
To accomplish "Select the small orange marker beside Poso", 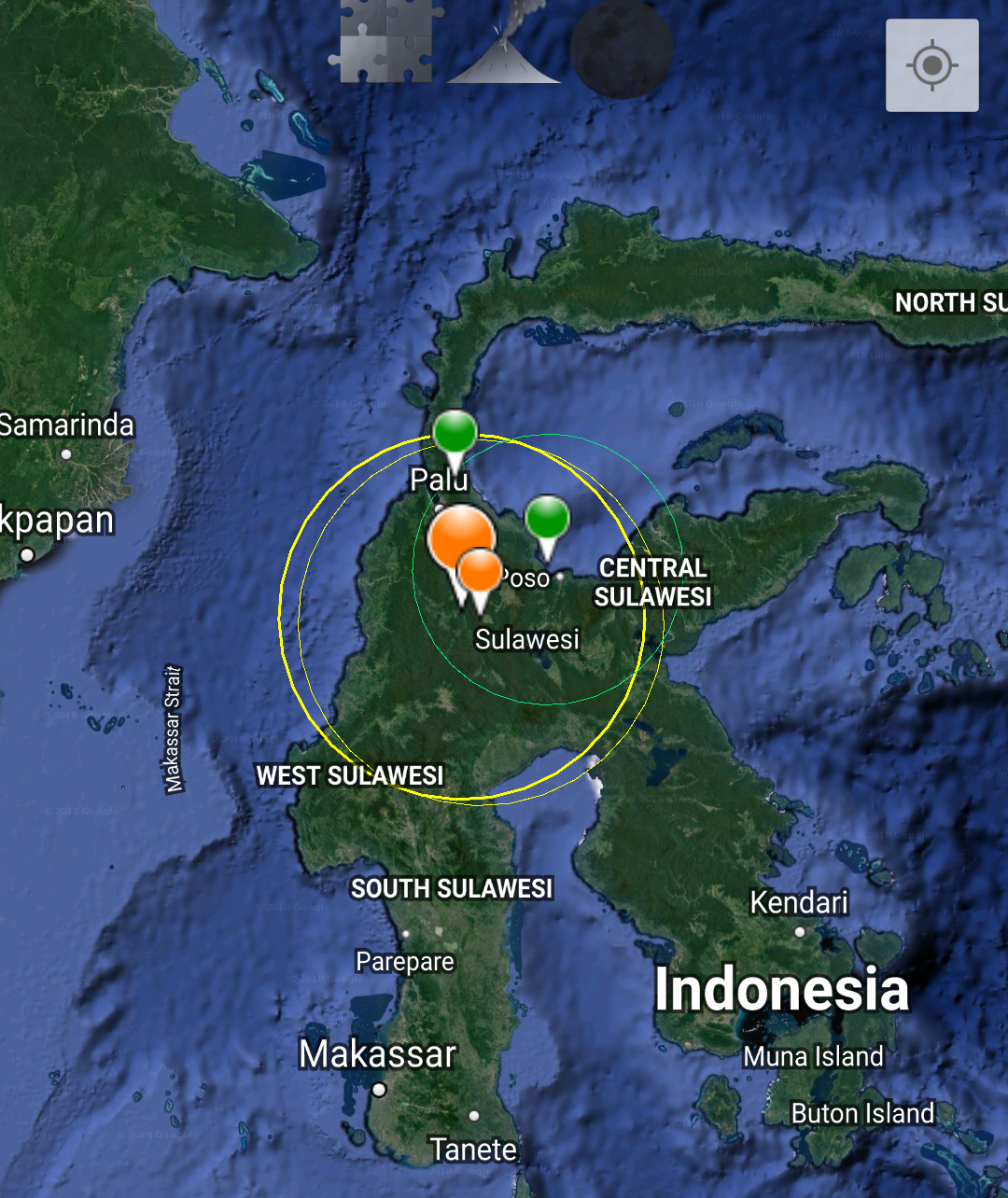I will tap(481, 571).
